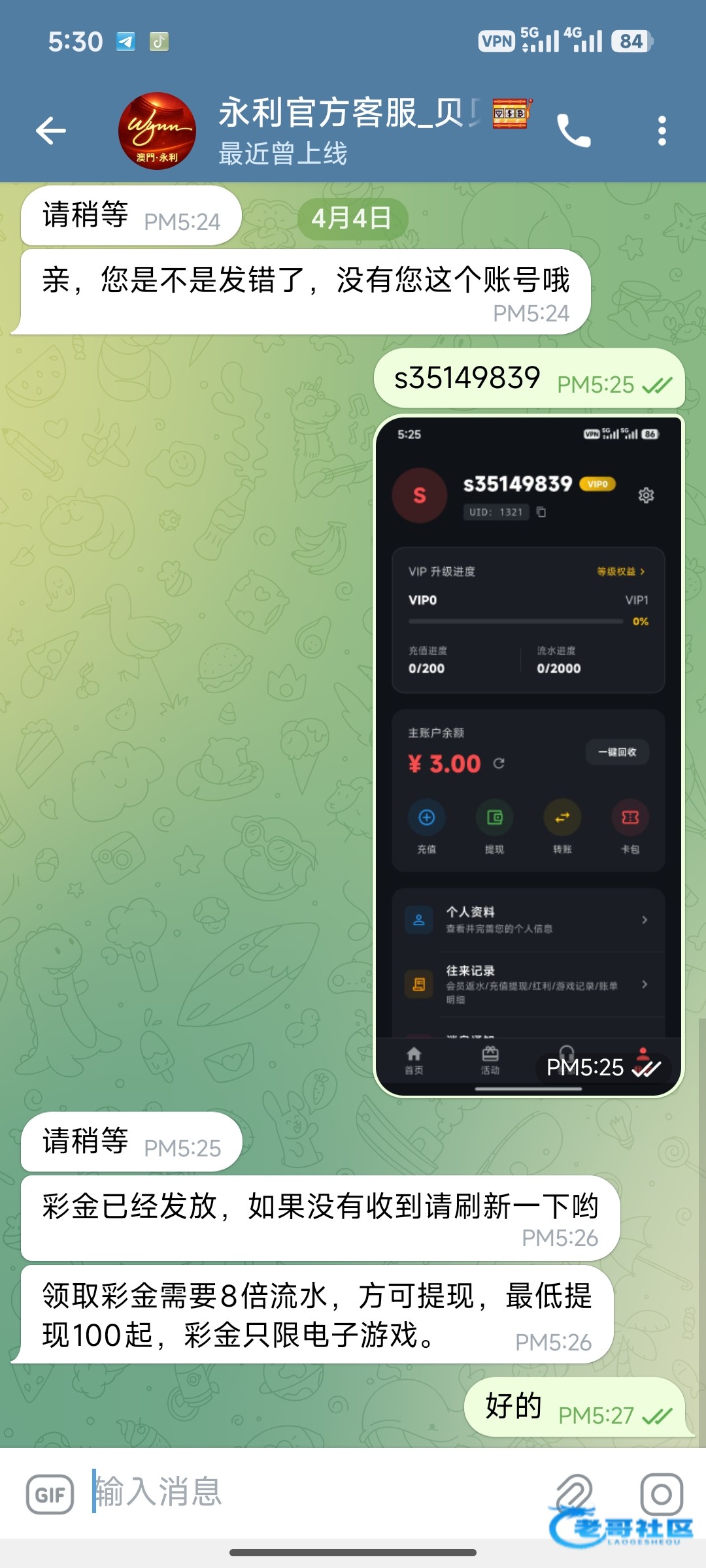Open the 永利官方客服 contact profile
This screenshot has height=1568, width=706.
(x=346, y=131)
